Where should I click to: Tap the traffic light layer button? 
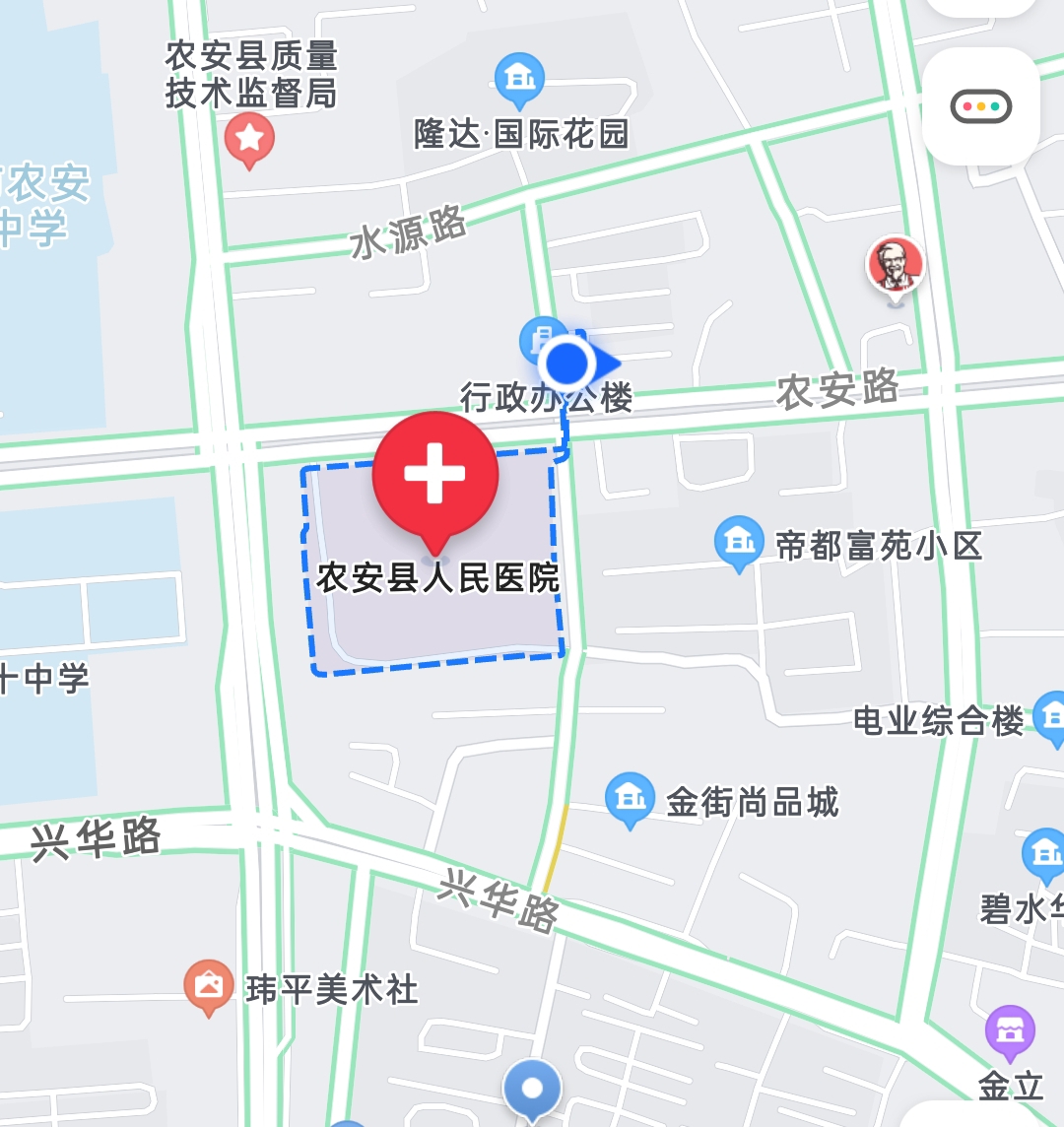coord(980,105)
